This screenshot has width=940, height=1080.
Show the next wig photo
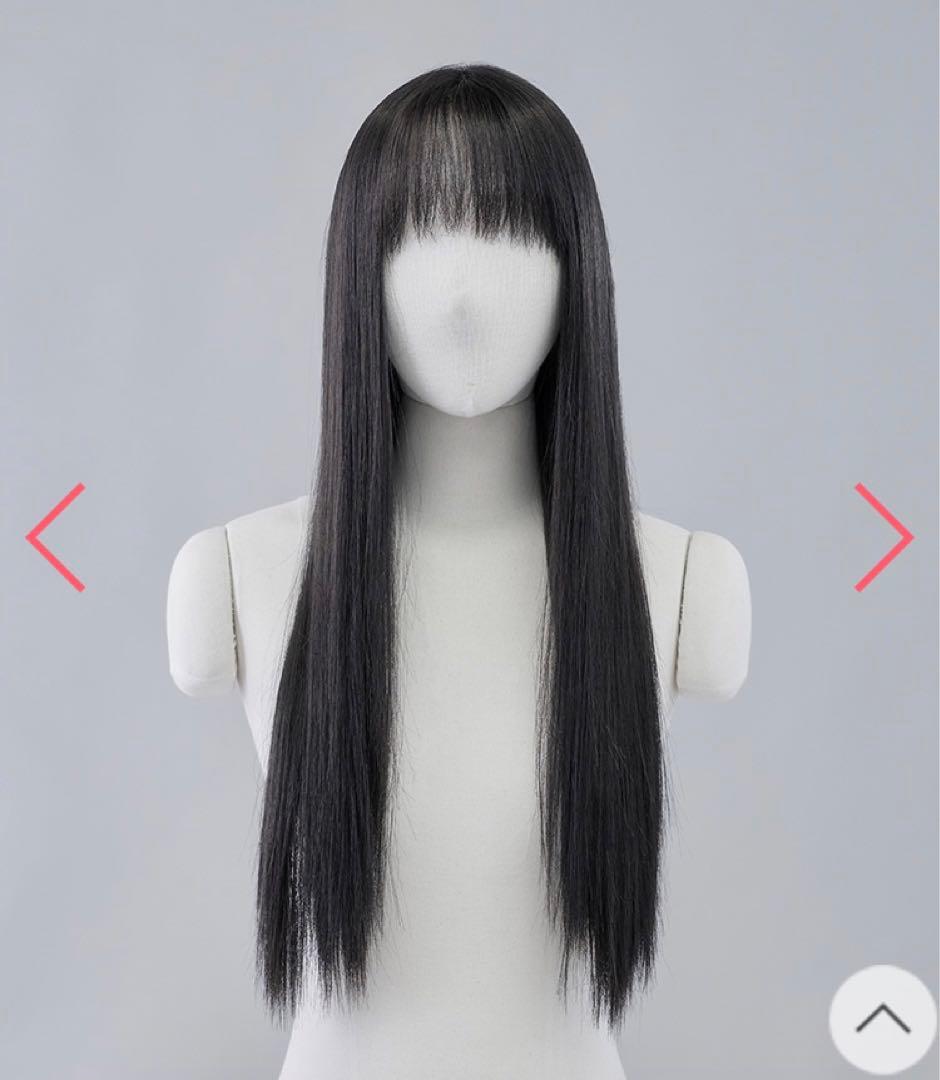(883, 537)
